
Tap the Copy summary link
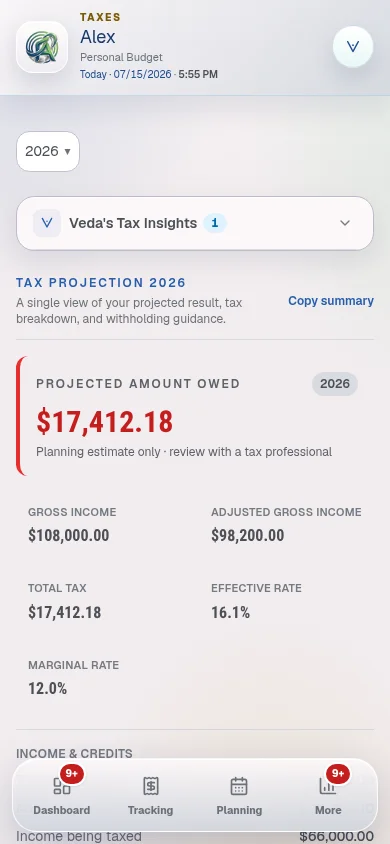[x=331, y=301]
